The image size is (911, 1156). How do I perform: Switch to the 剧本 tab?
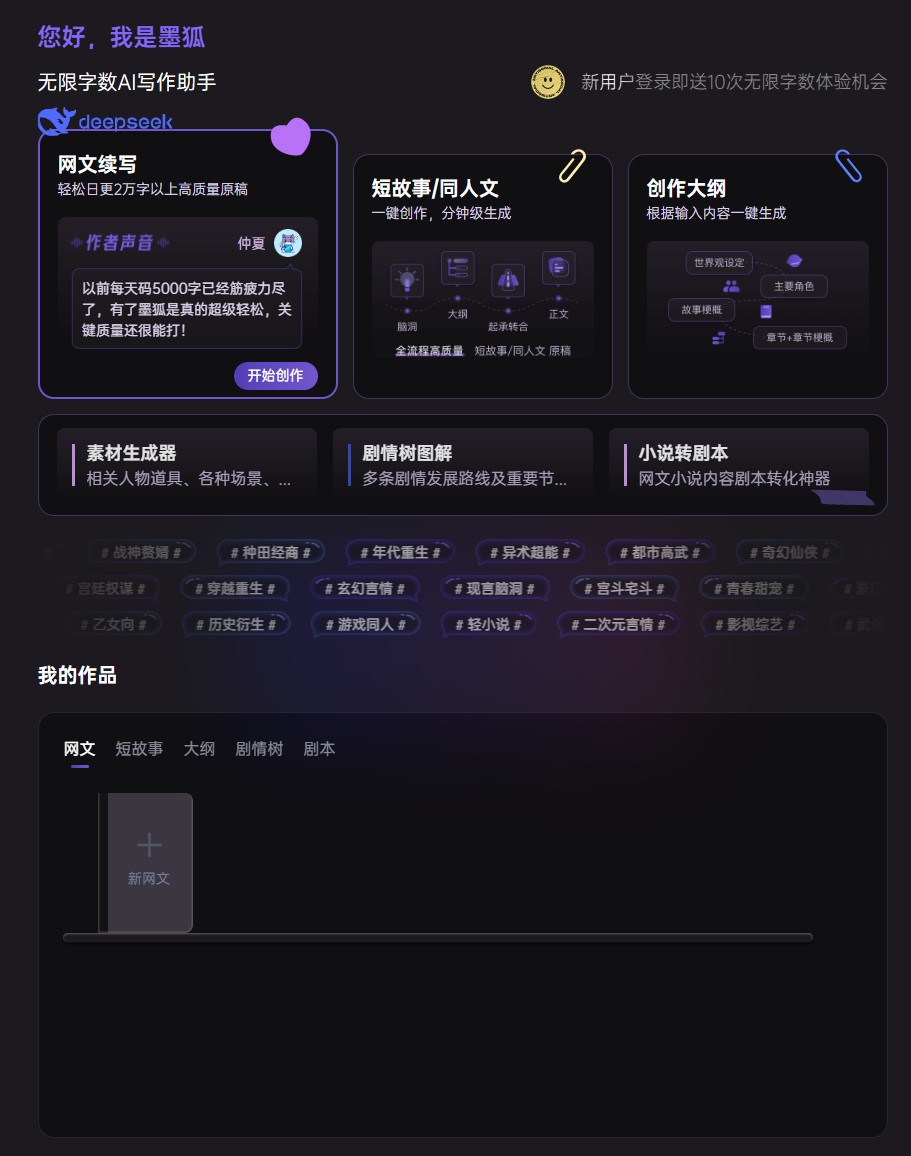click(319, 749)
